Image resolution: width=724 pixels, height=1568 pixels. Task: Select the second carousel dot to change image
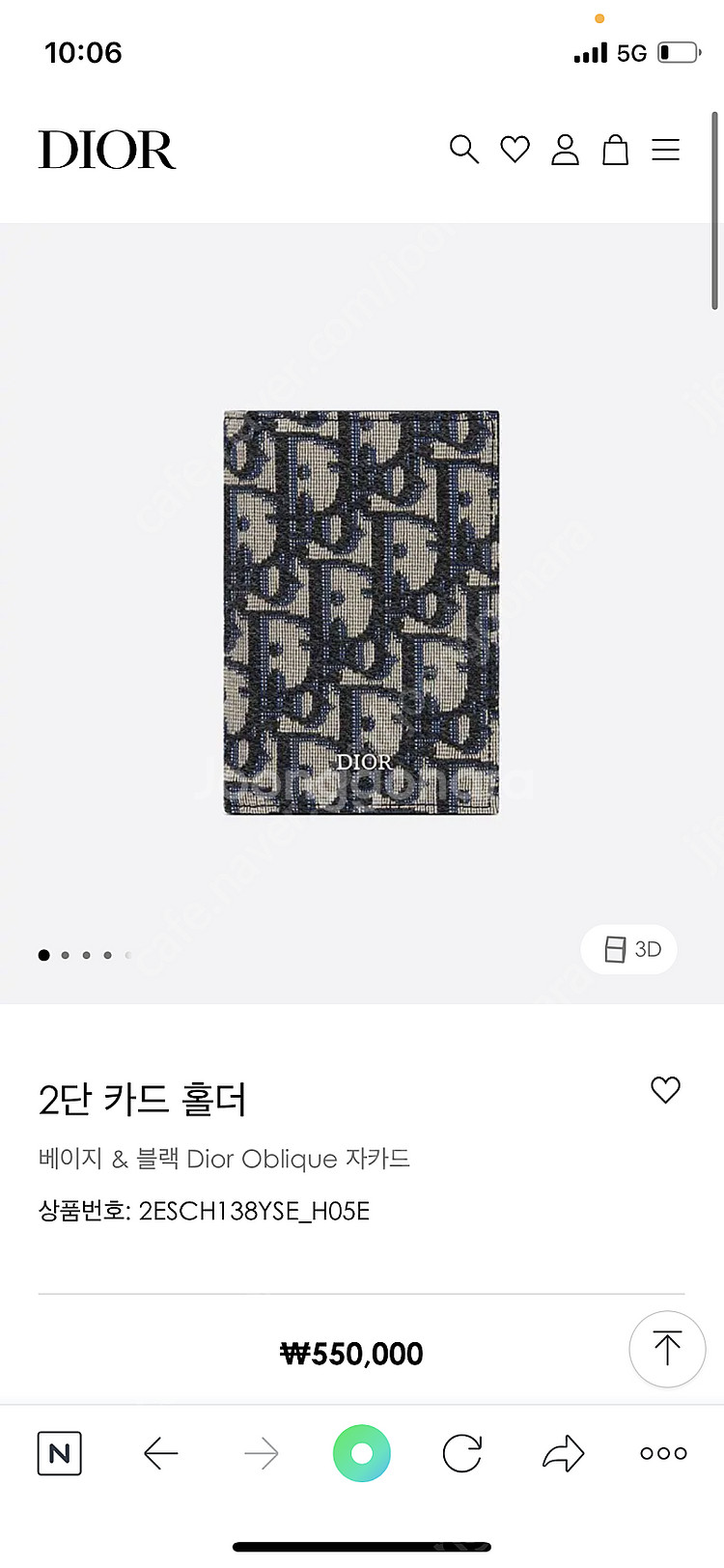(65, 954)
